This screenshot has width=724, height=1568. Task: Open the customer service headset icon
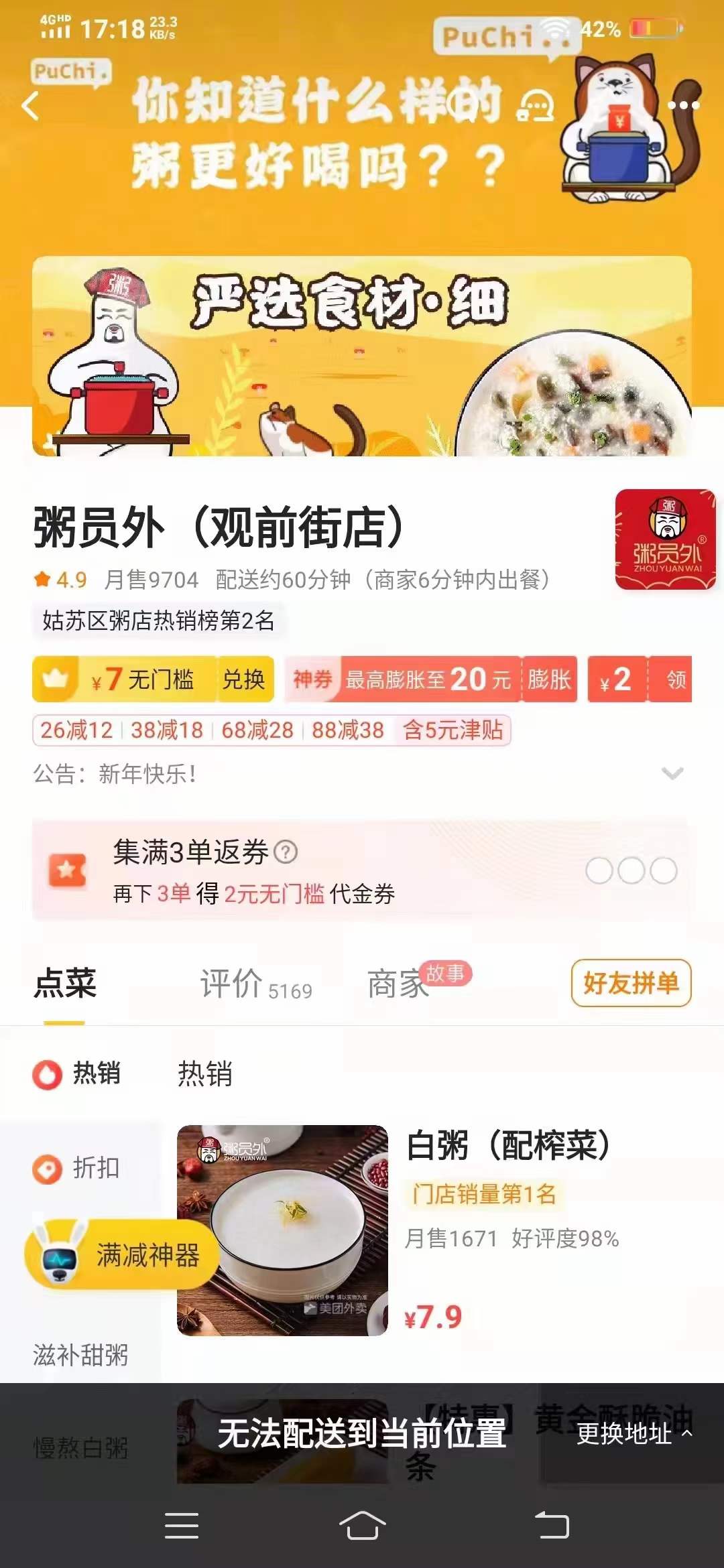(535, 106)
